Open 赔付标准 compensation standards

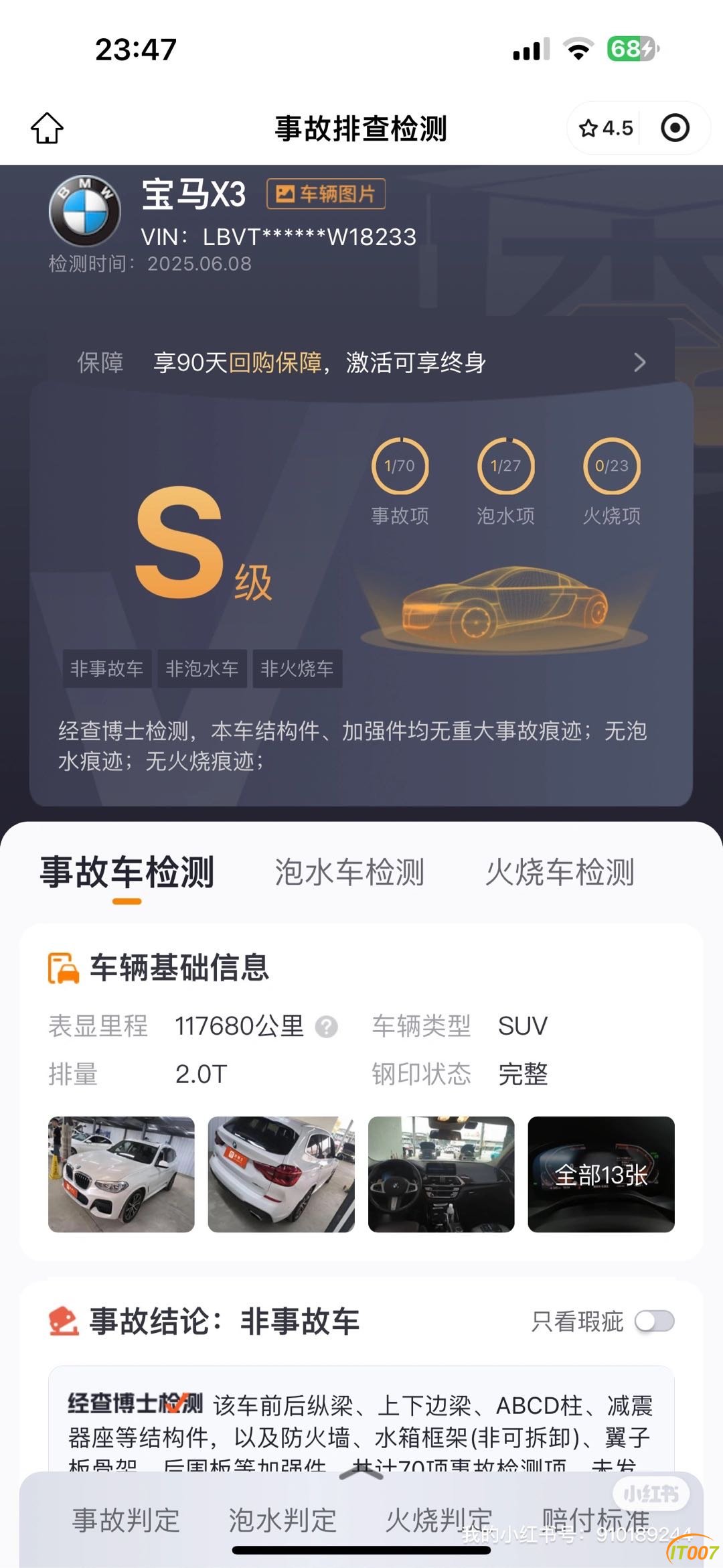pyautogui.click(x=595, y=1520)
